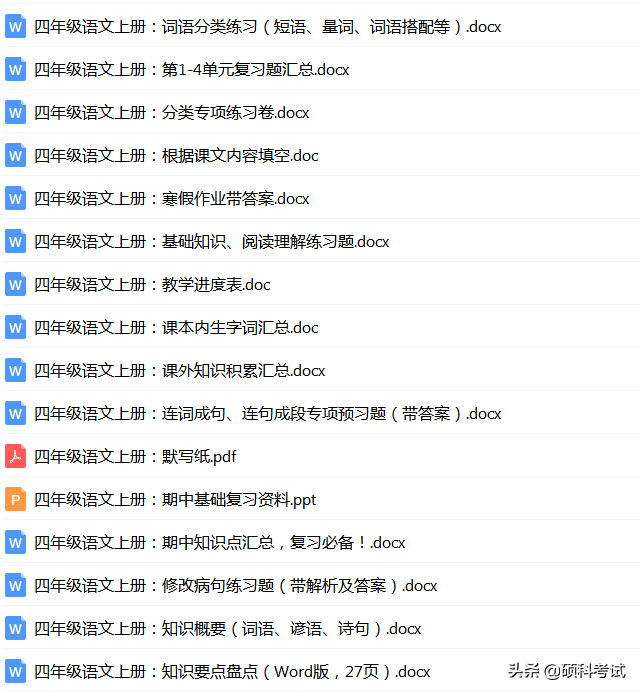Image resolution: width=640 pixels, height=693 pixels.
Task: Open 知识要点盘点（Word版，27页）.docx
Action: click(x=232, y=672)
